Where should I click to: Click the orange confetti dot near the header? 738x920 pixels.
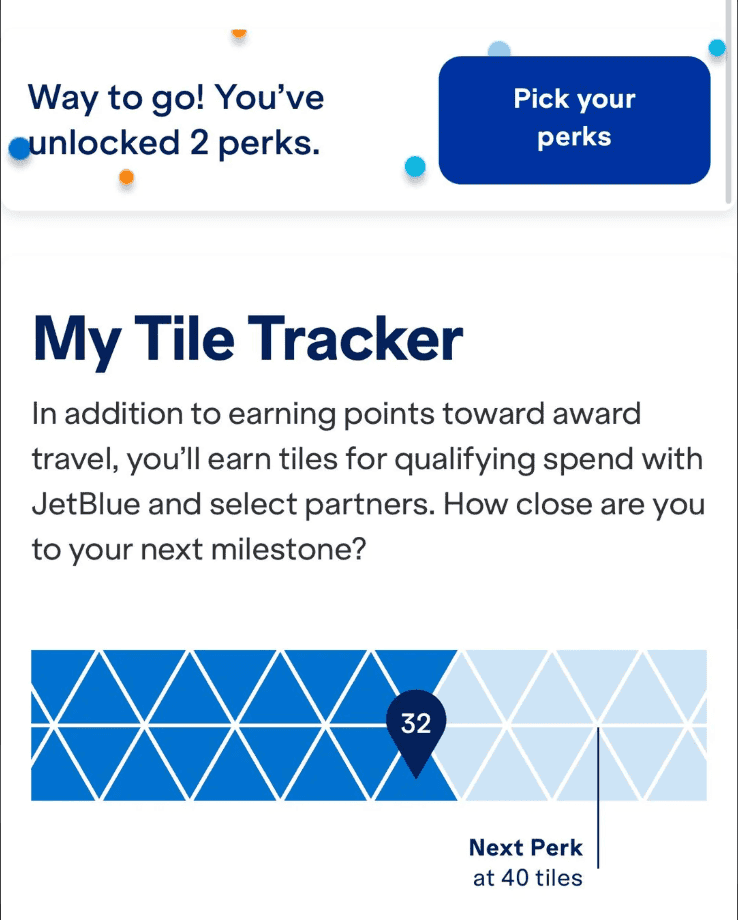point(237,33)
